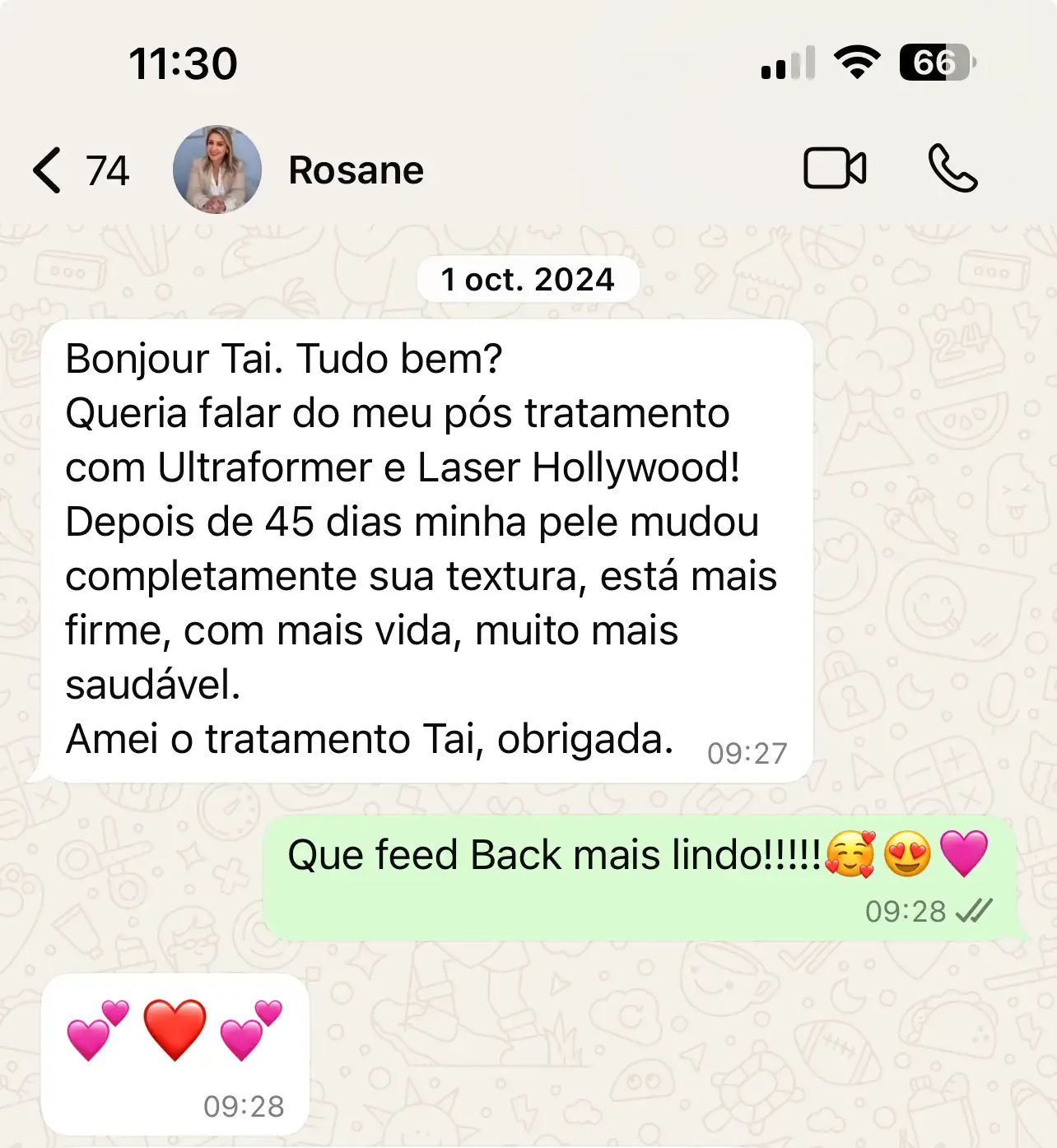Open Rosane's contact info
This screenshot has width=1057, height=1148.
pos(356,170)
